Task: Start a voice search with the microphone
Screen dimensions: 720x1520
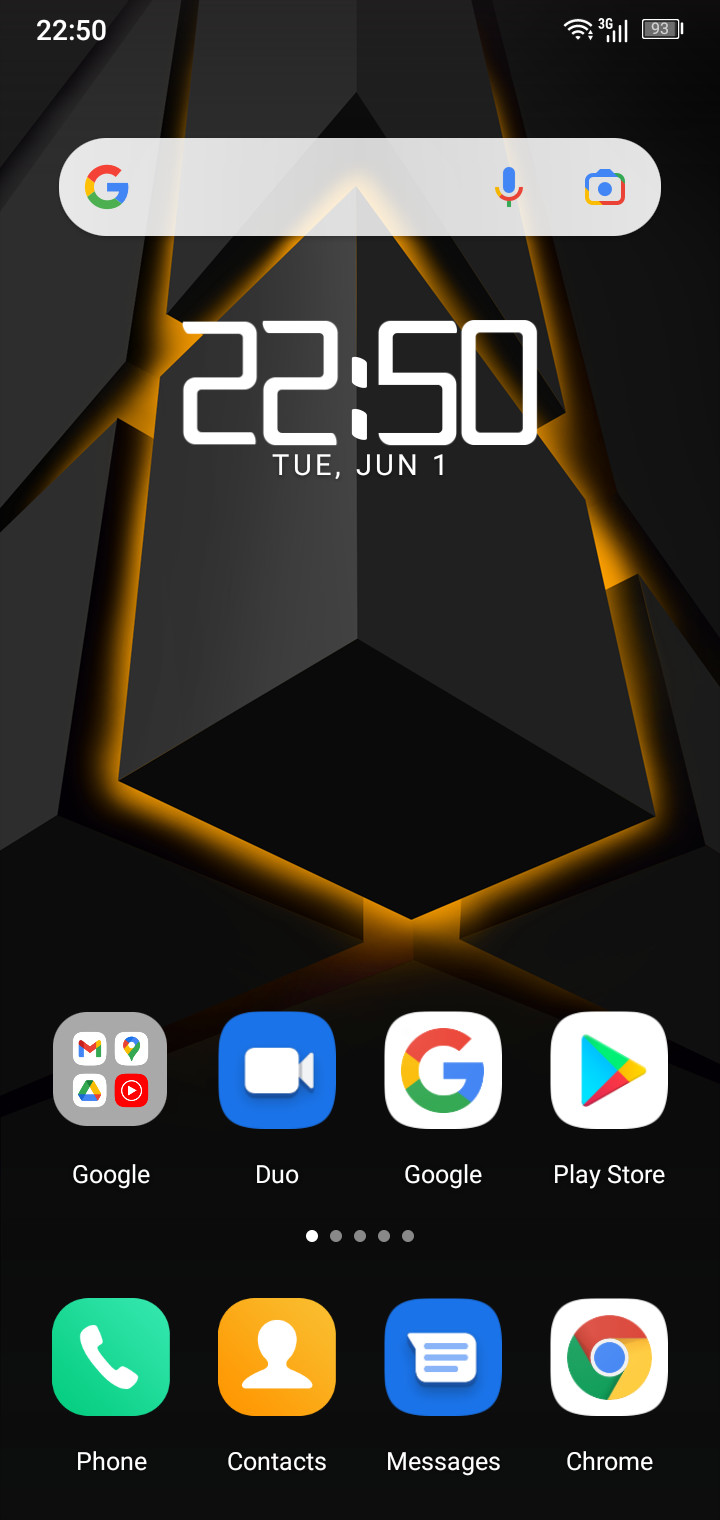Action: (509, 187)
